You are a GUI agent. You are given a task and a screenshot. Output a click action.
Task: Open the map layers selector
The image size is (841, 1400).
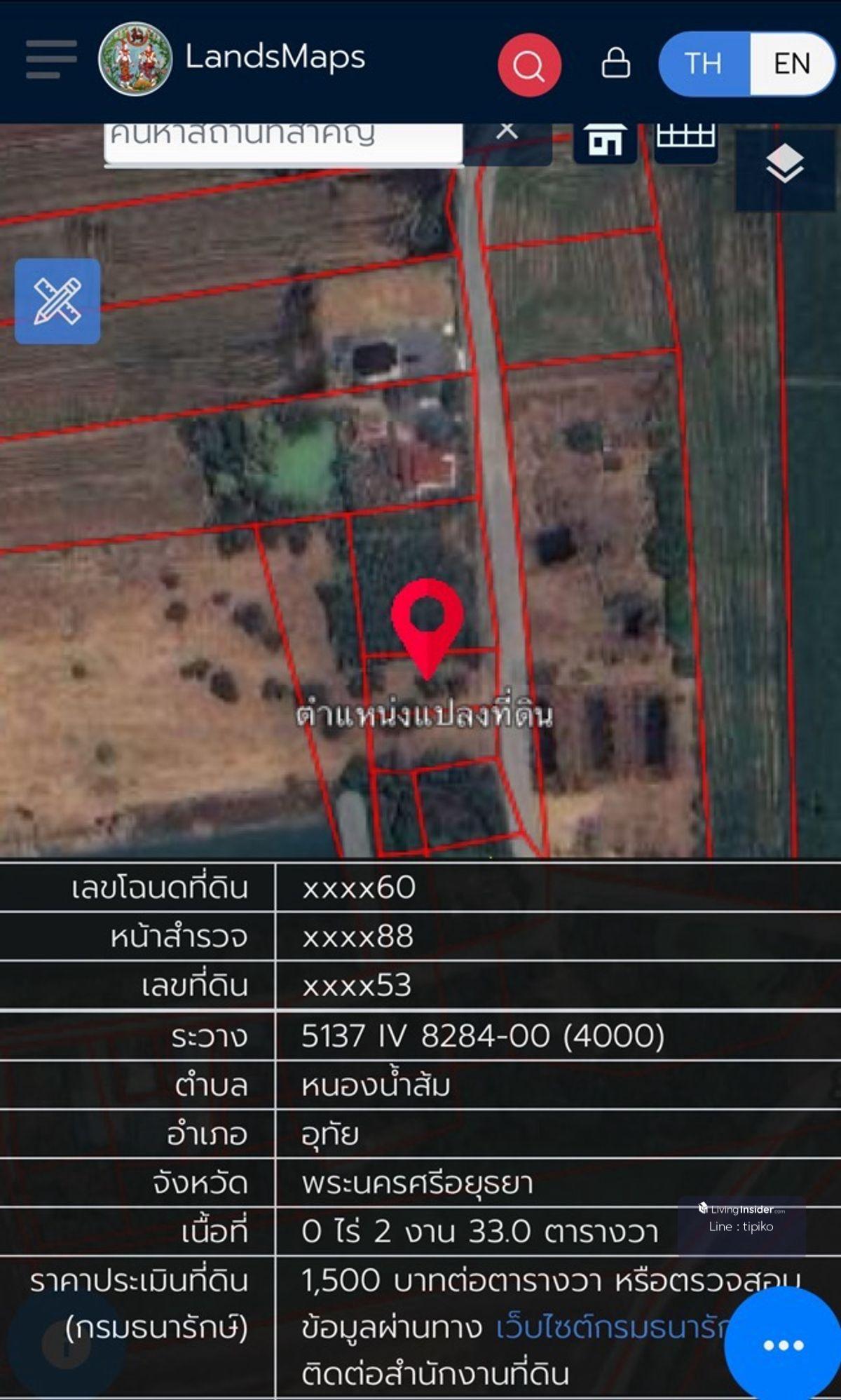click(784, 165)
